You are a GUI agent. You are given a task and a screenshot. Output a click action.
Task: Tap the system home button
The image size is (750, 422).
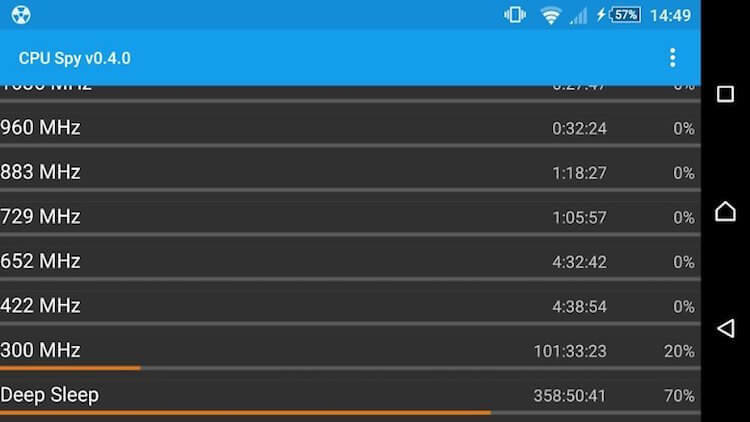coord(726,211)
